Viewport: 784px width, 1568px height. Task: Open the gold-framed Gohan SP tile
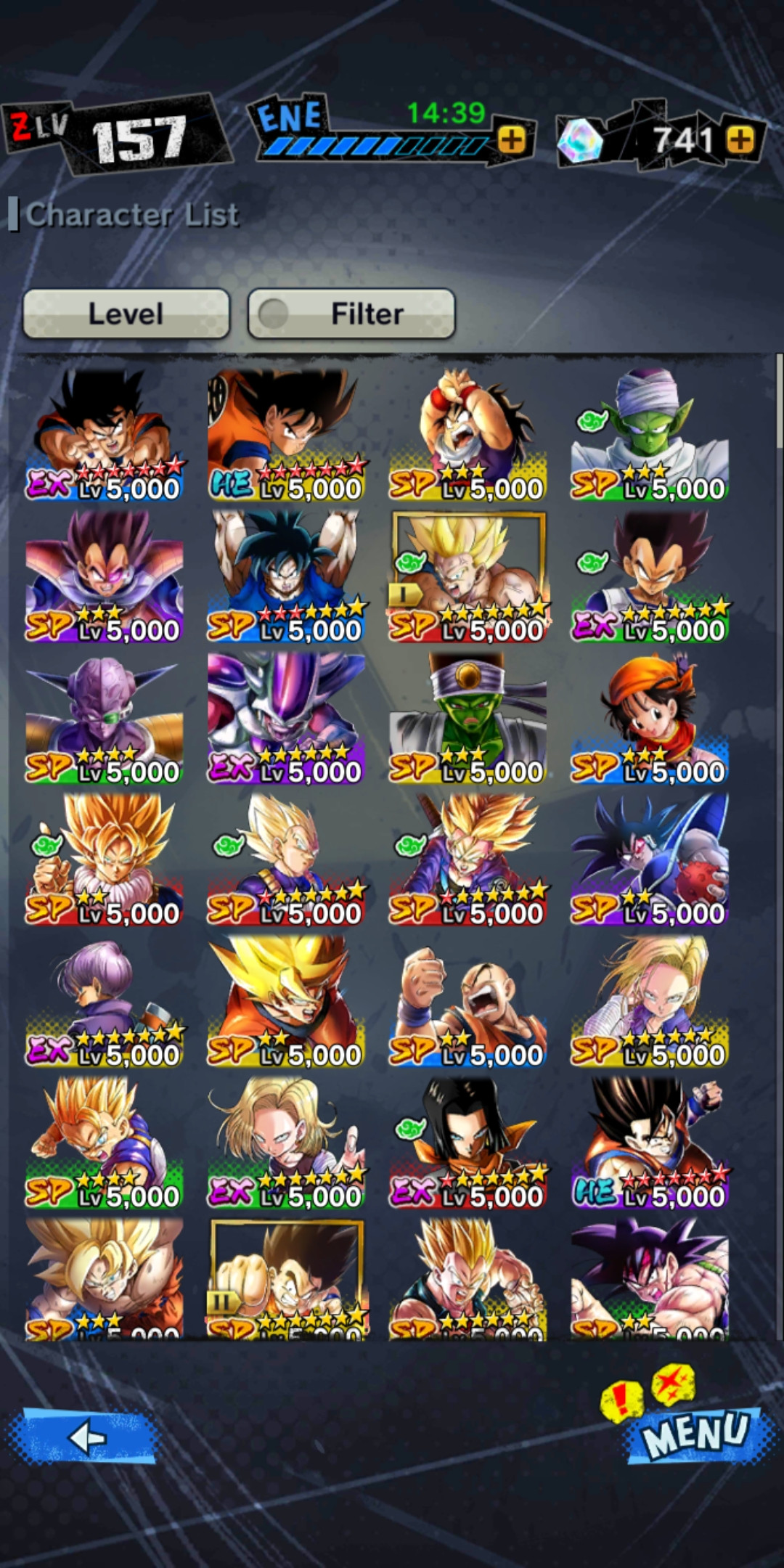click(x=467, y=576)
